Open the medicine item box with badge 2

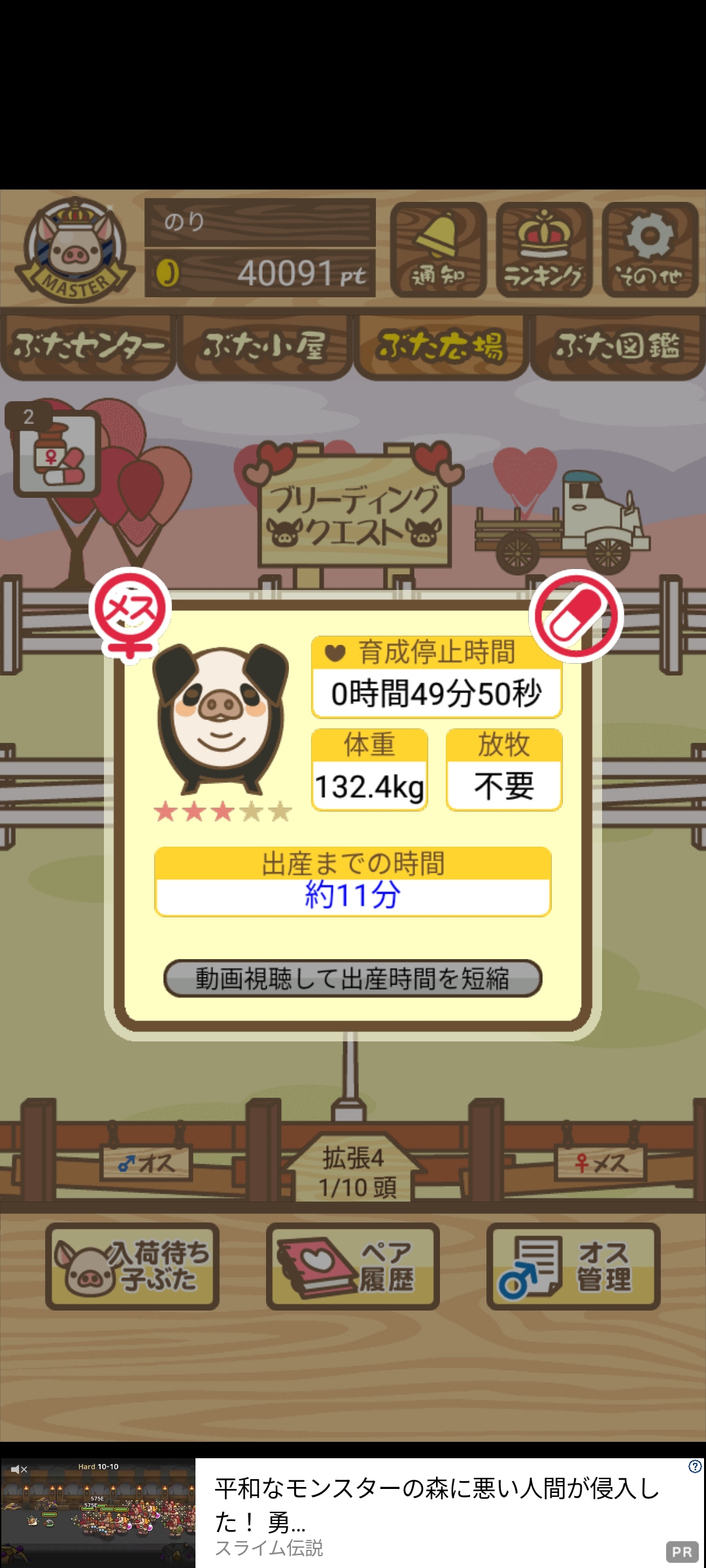[55, 451]
